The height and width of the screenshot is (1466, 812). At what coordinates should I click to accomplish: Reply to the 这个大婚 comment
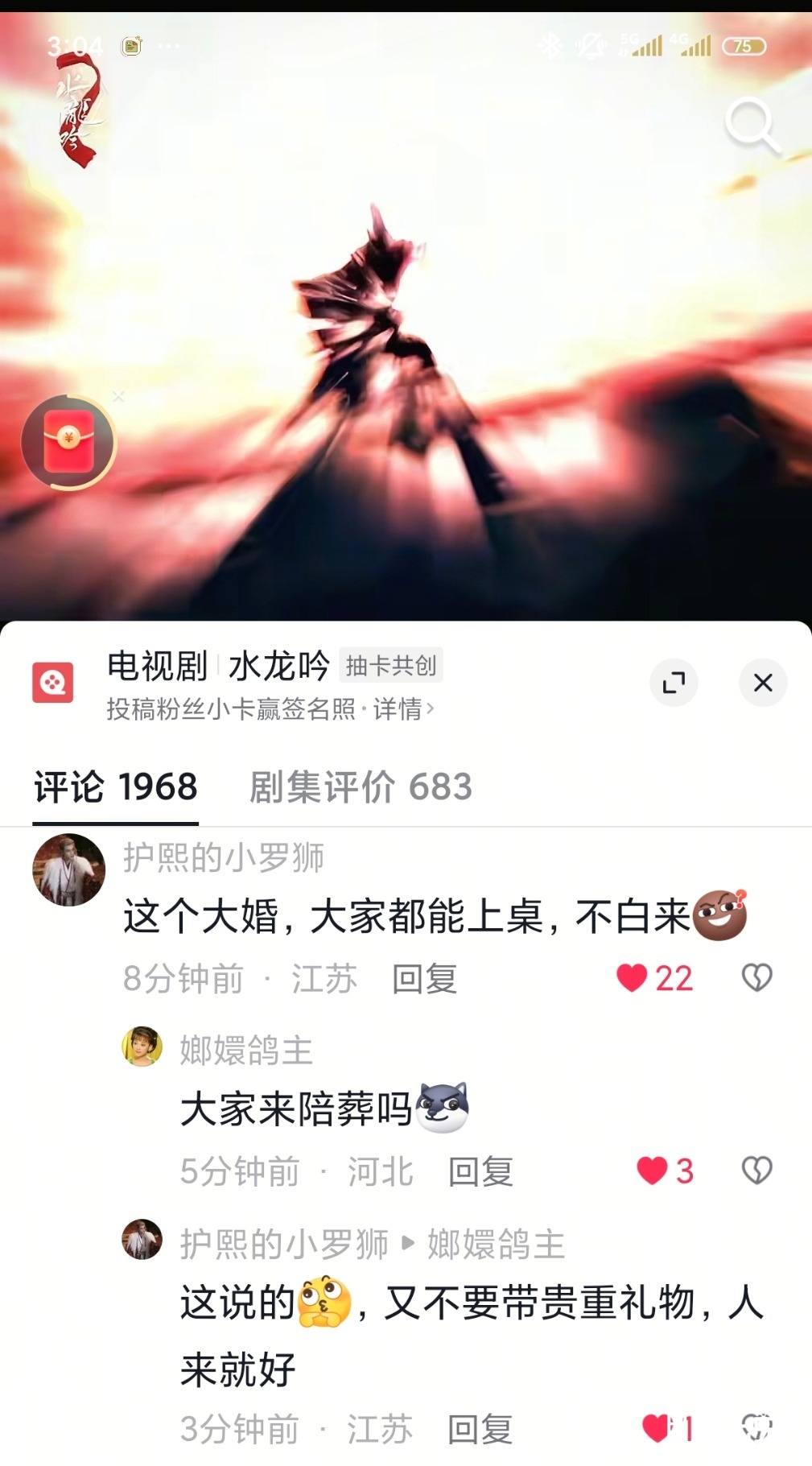424,979
